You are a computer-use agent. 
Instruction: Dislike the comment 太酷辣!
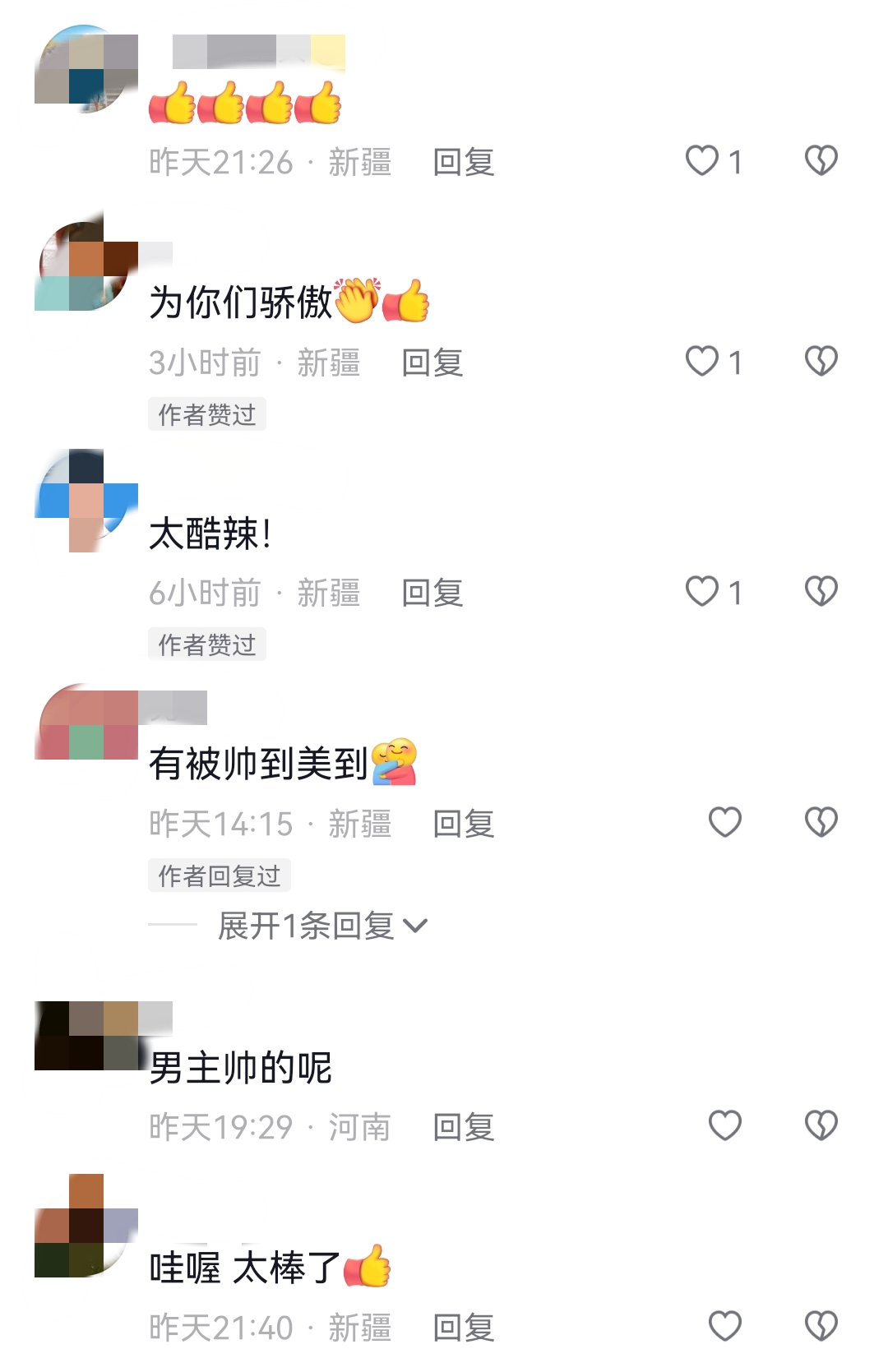[821, 591]
